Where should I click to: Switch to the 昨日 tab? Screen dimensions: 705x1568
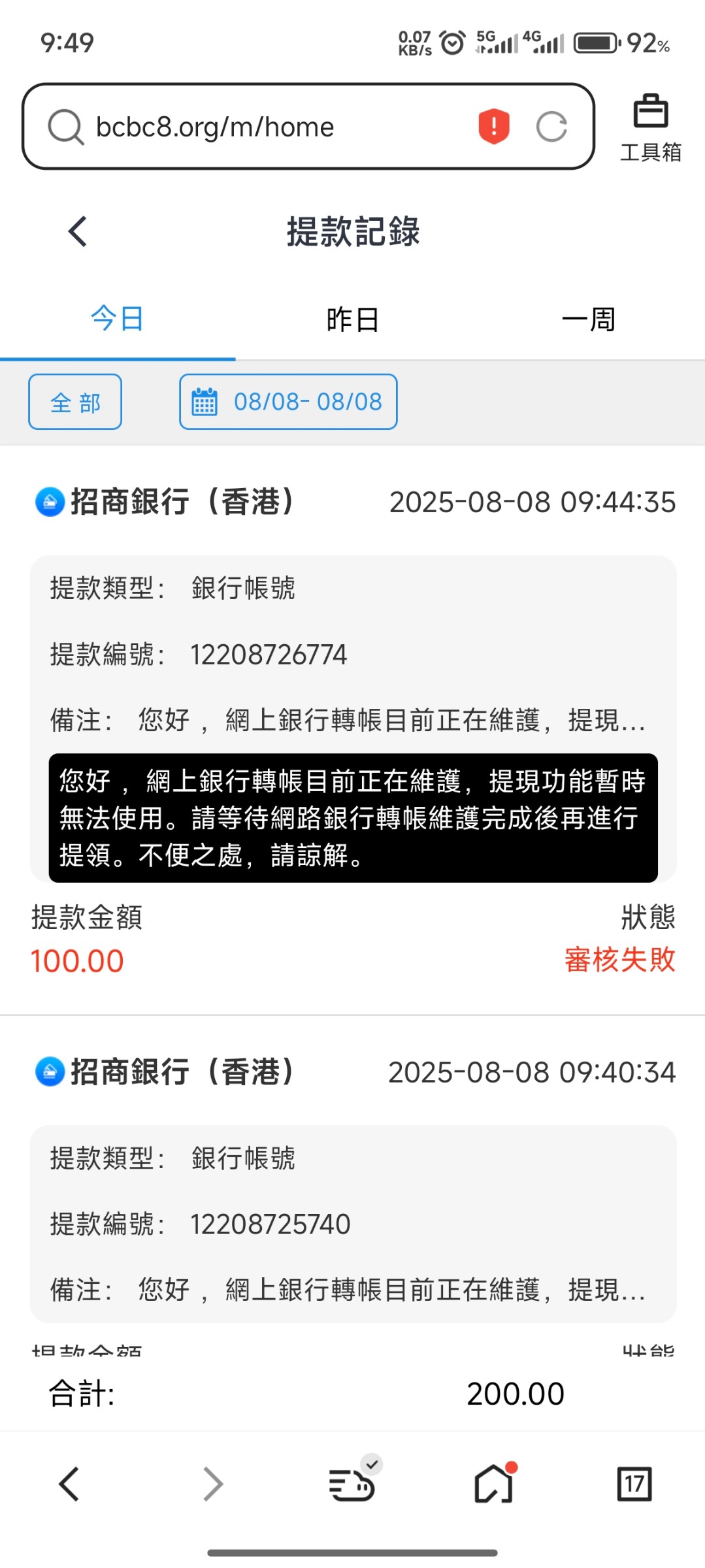[x=353, y=318]
